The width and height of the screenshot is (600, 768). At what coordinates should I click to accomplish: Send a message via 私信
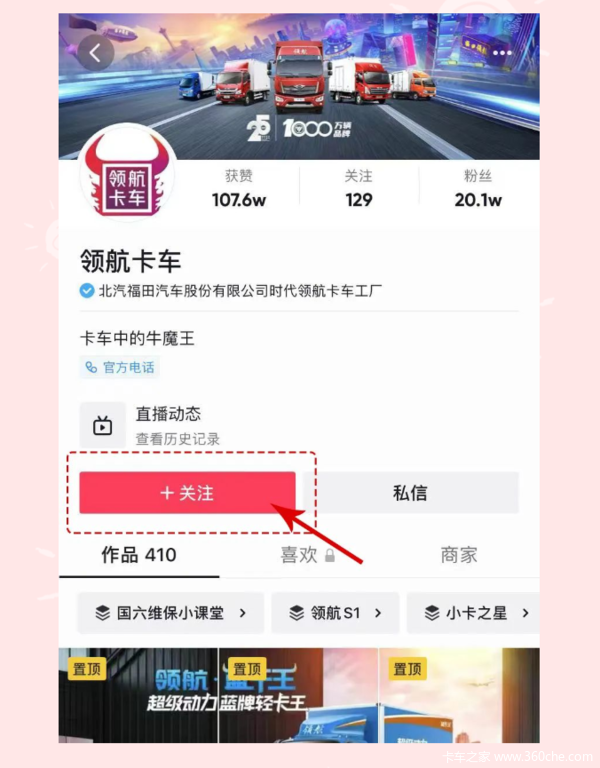coord(410,493)
